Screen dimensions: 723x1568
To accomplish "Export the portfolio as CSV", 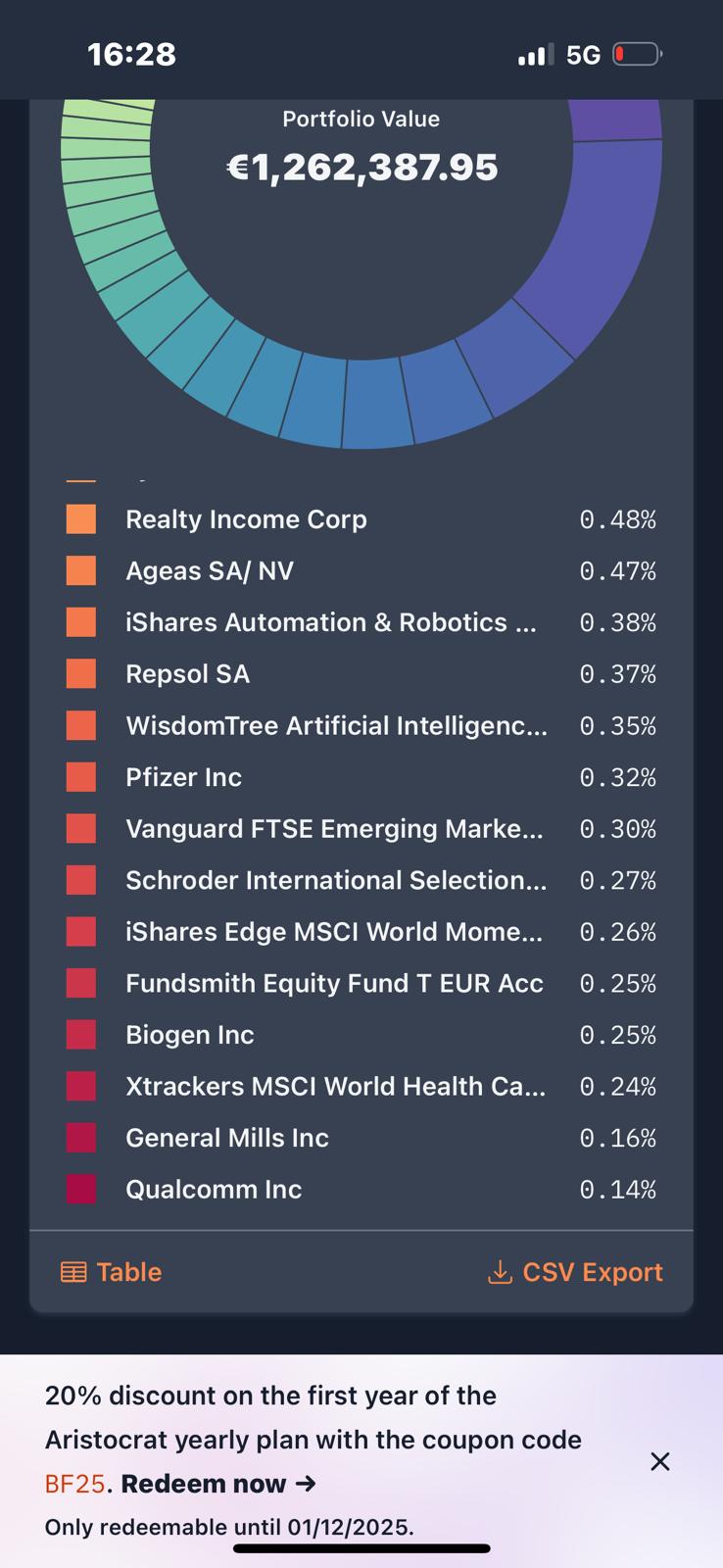I will pos(576,1272).
